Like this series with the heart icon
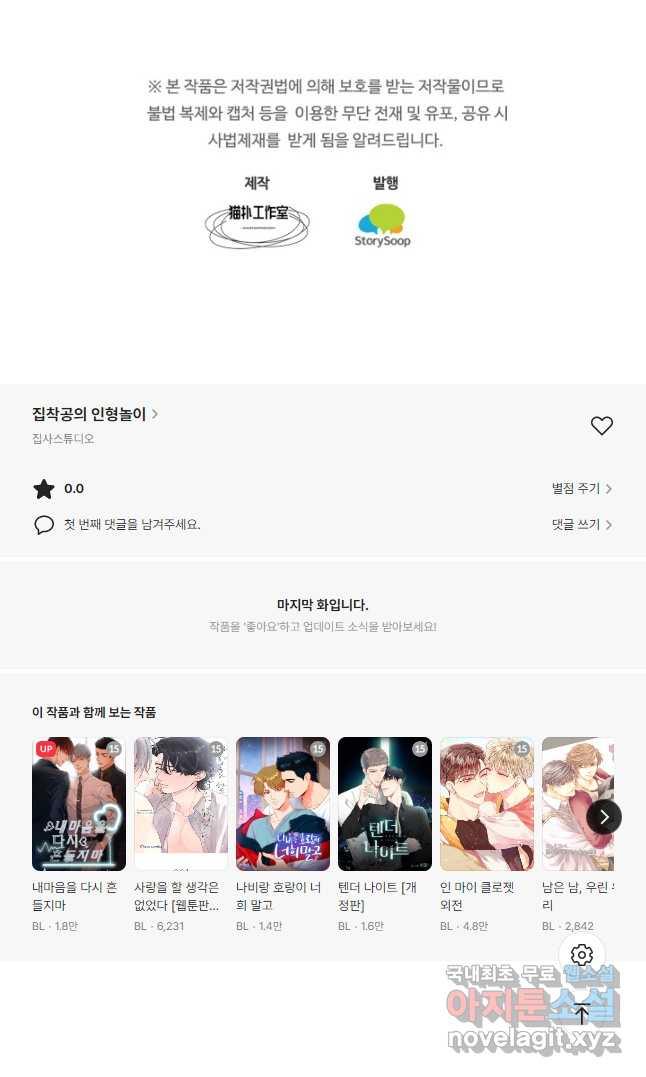 pos(601,426)
